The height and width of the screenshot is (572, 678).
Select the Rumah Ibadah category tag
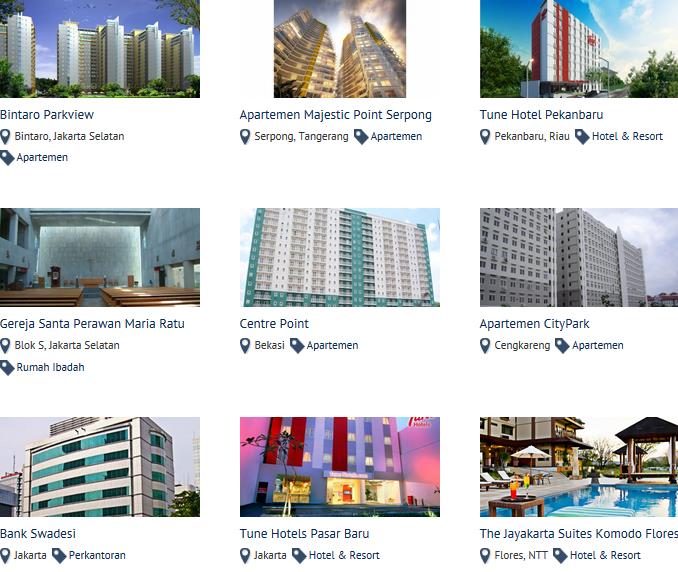tap(50, 367)
